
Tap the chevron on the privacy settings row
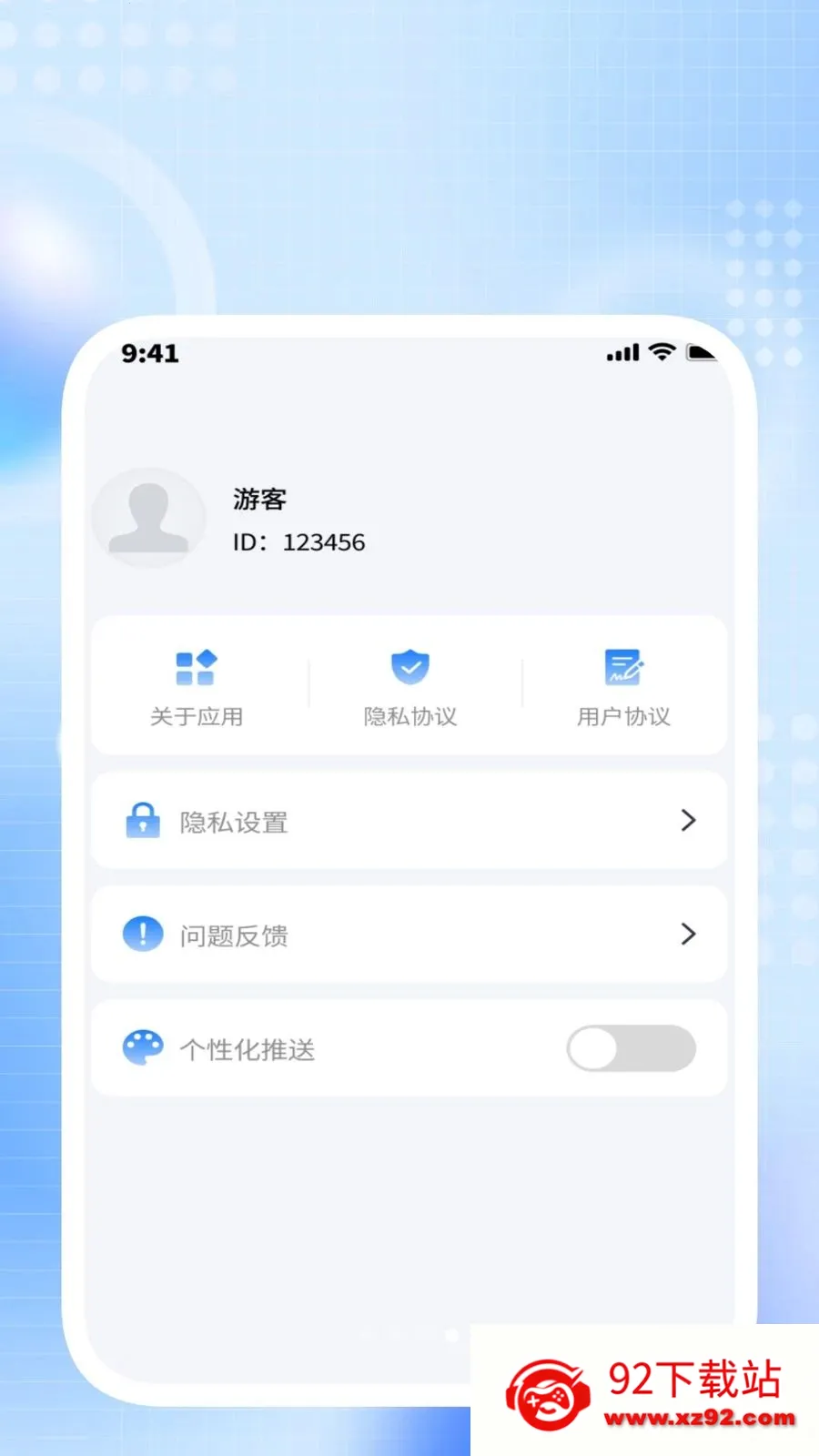(x=689, y=820)
